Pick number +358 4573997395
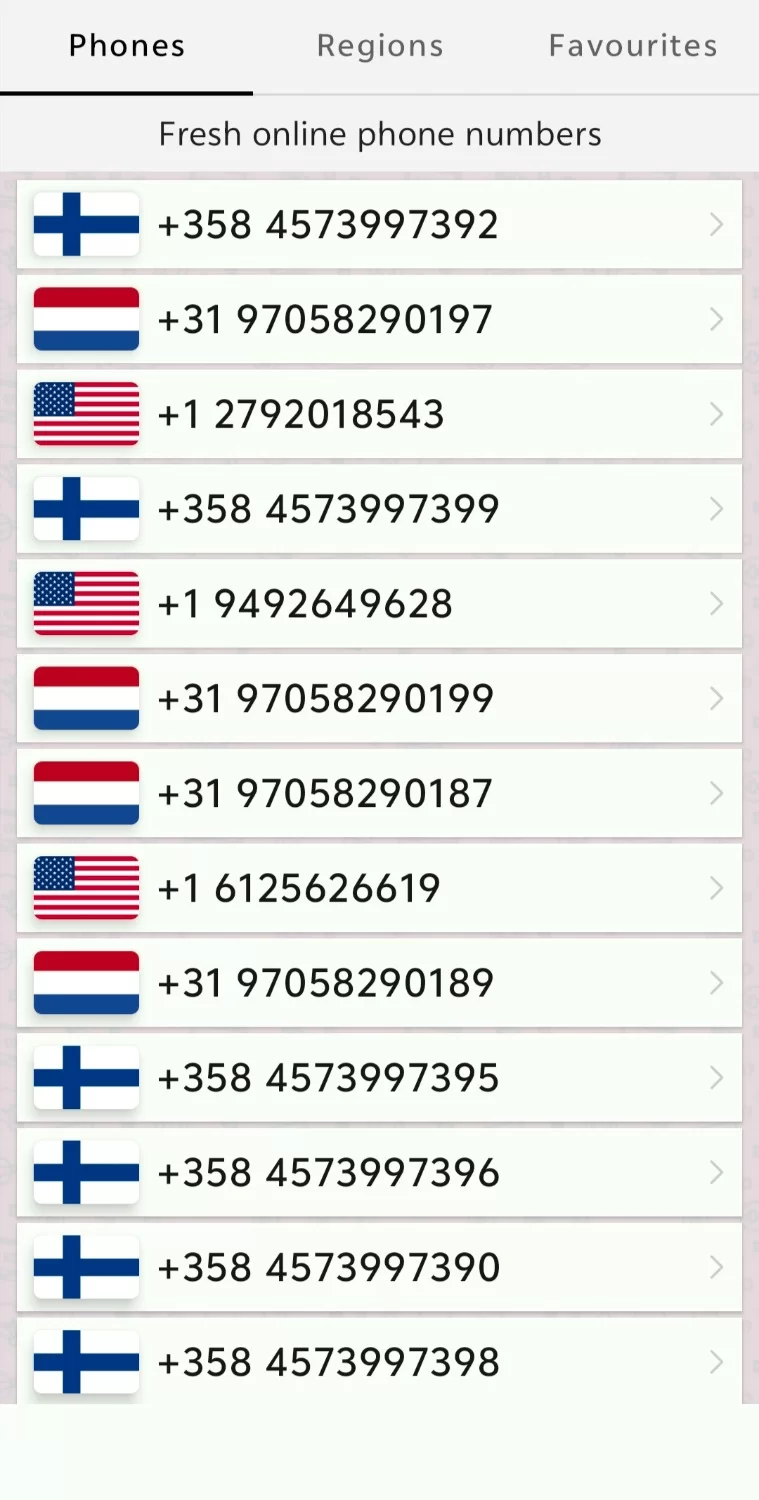 379,1078
